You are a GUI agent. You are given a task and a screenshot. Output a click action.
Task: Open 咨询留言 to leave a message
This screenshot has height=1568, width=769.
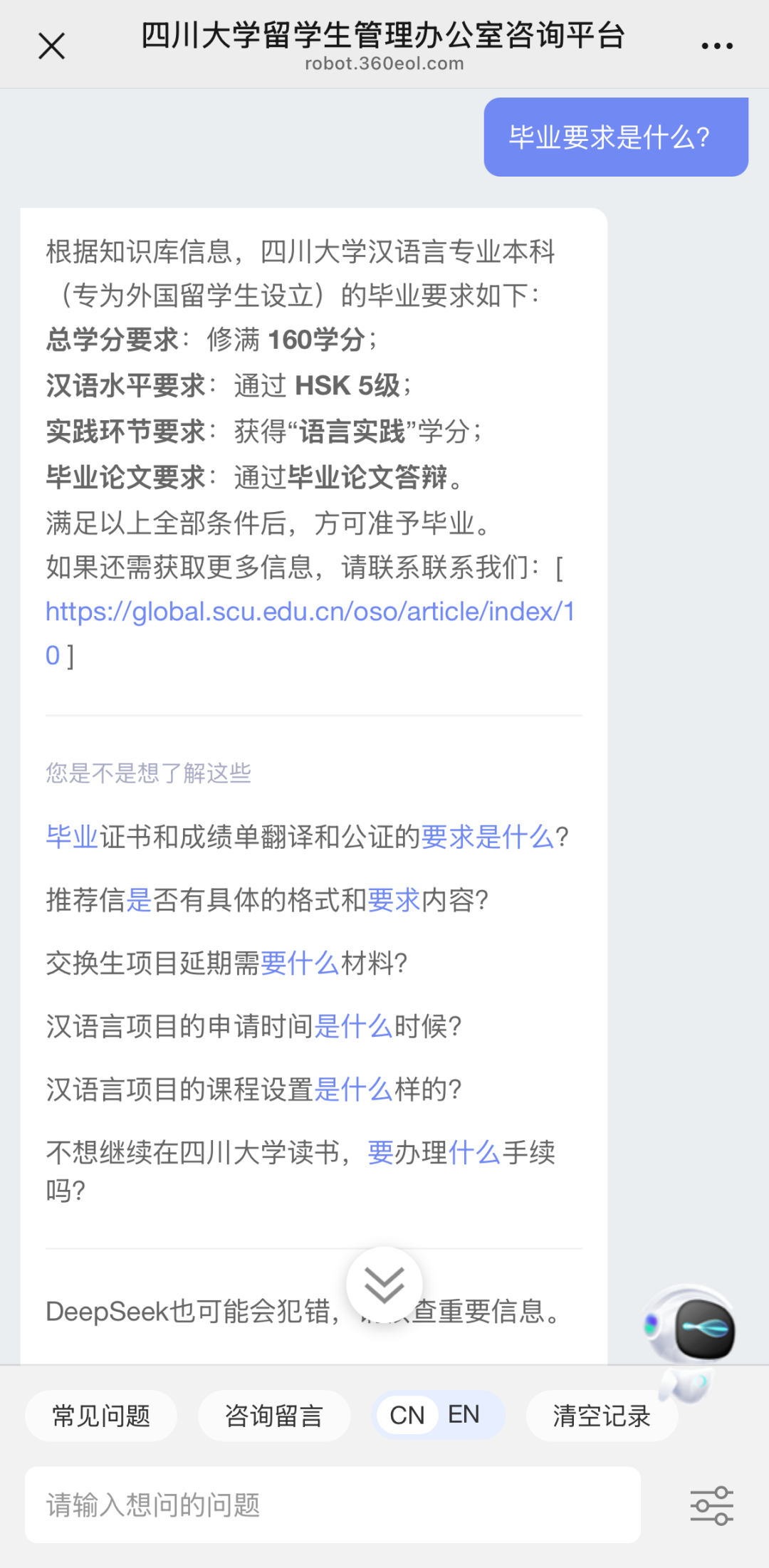pos(274,1416)
